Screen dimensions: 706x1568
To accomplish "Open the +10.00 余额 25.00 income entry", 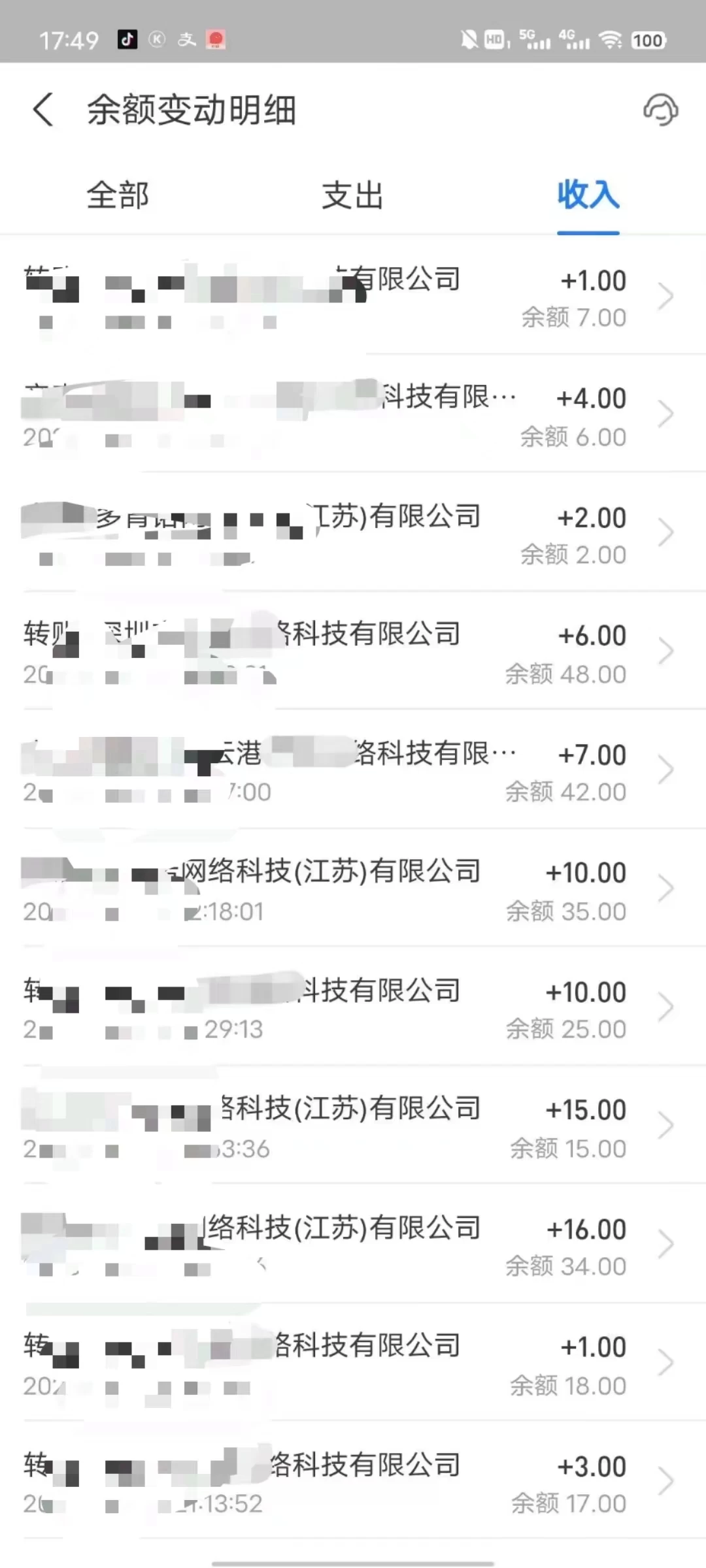I will pyautogui.click(x=353, y=1008).
